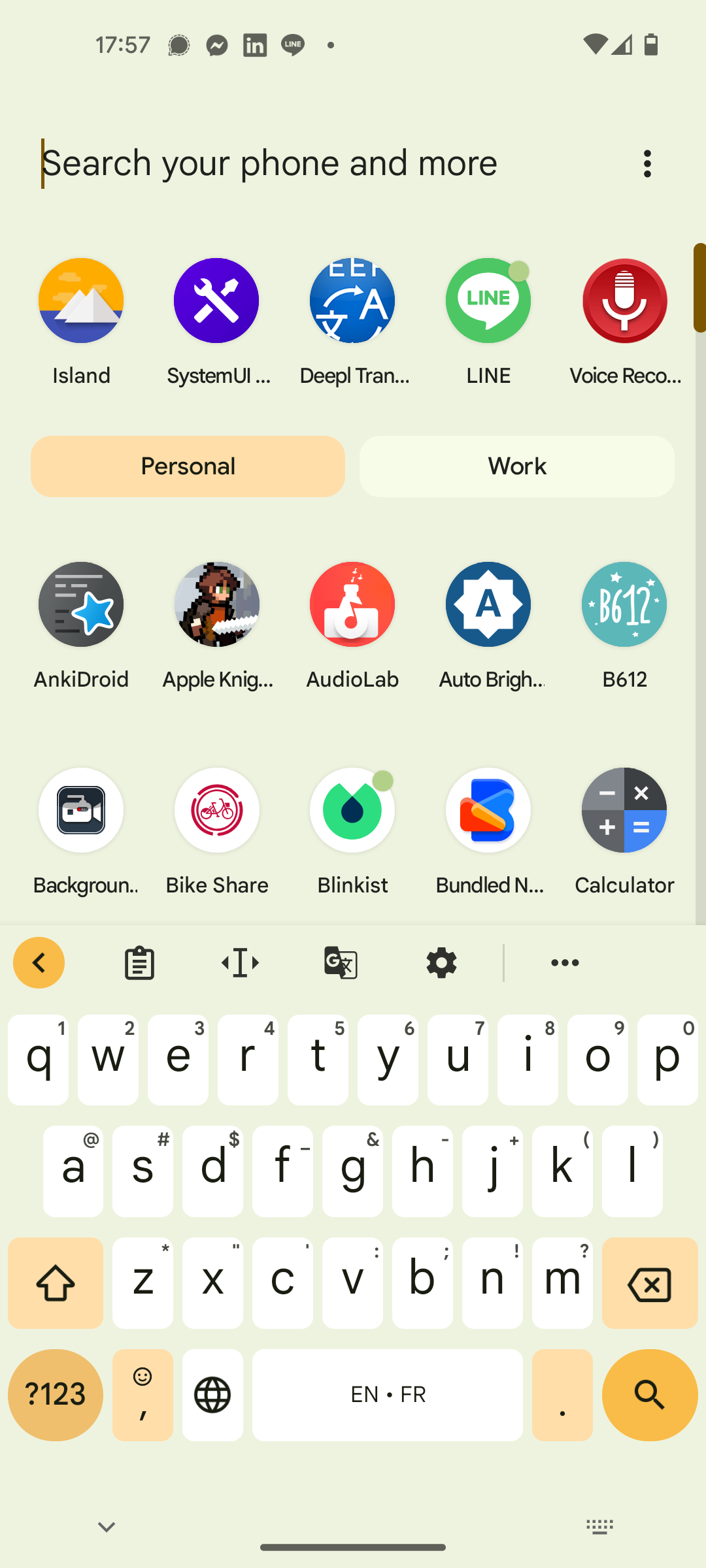Viewport: 706px width, 1568px height.
Task: Open keyboard clipboard
Action: 139,963
